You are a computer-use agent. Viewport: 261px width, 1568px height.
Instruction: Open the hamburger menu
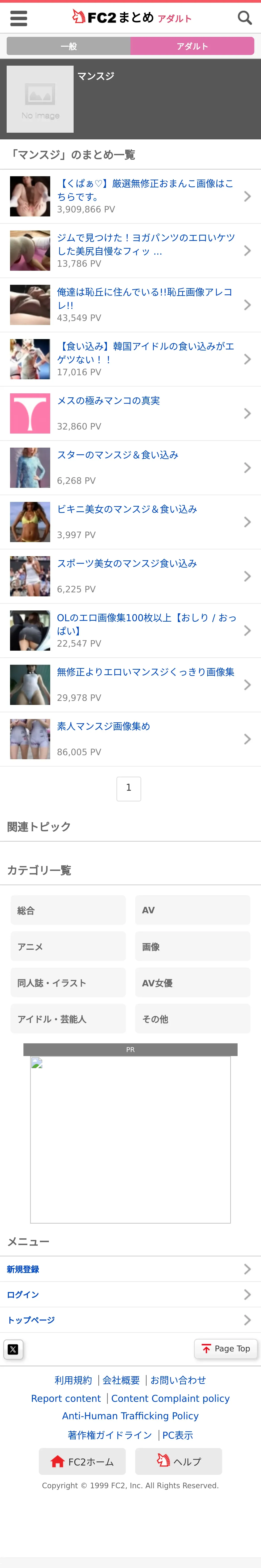(x=19, y=19)
